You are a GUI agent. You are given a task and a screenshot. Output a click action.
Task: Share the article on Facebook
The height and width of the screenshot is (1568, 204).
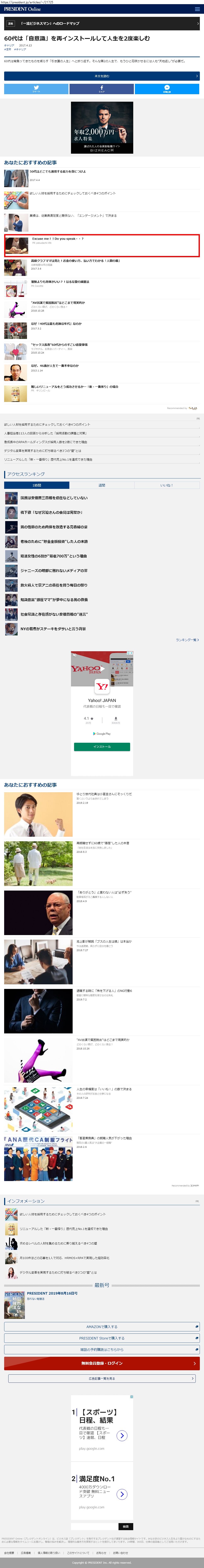click(x=101, y=89)
